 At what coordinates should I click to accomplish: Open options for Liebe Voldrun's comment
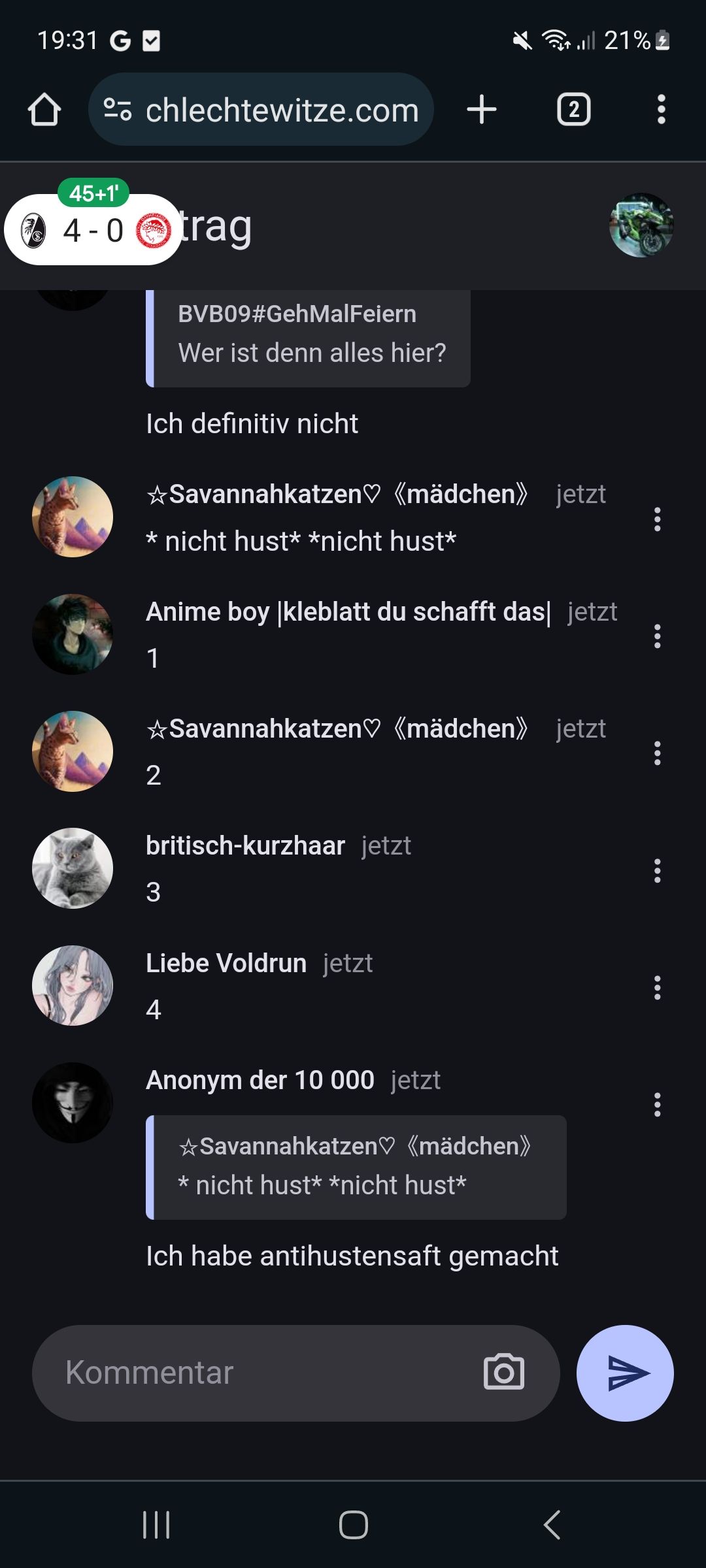coord(657,988)
